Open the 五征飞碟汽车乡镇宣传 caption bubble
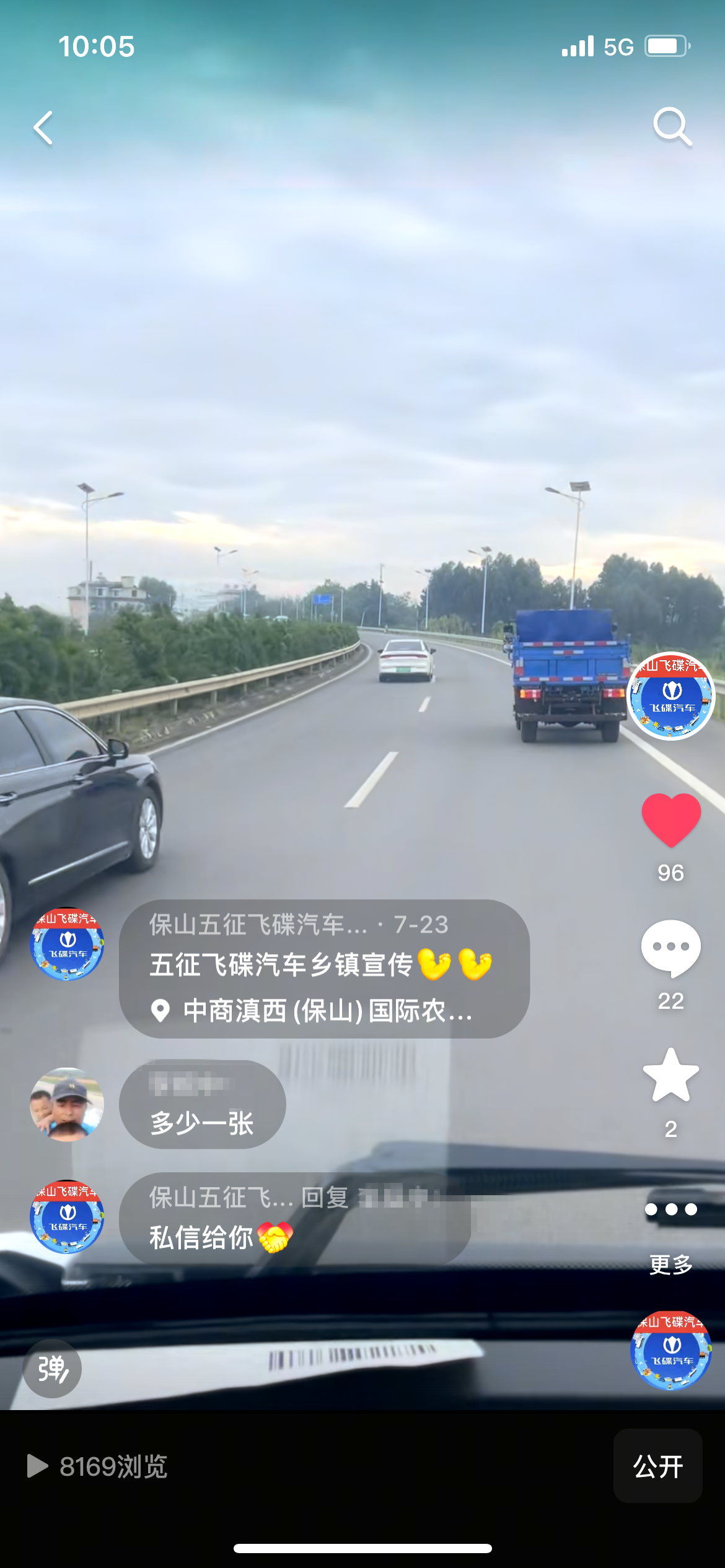 321,964
